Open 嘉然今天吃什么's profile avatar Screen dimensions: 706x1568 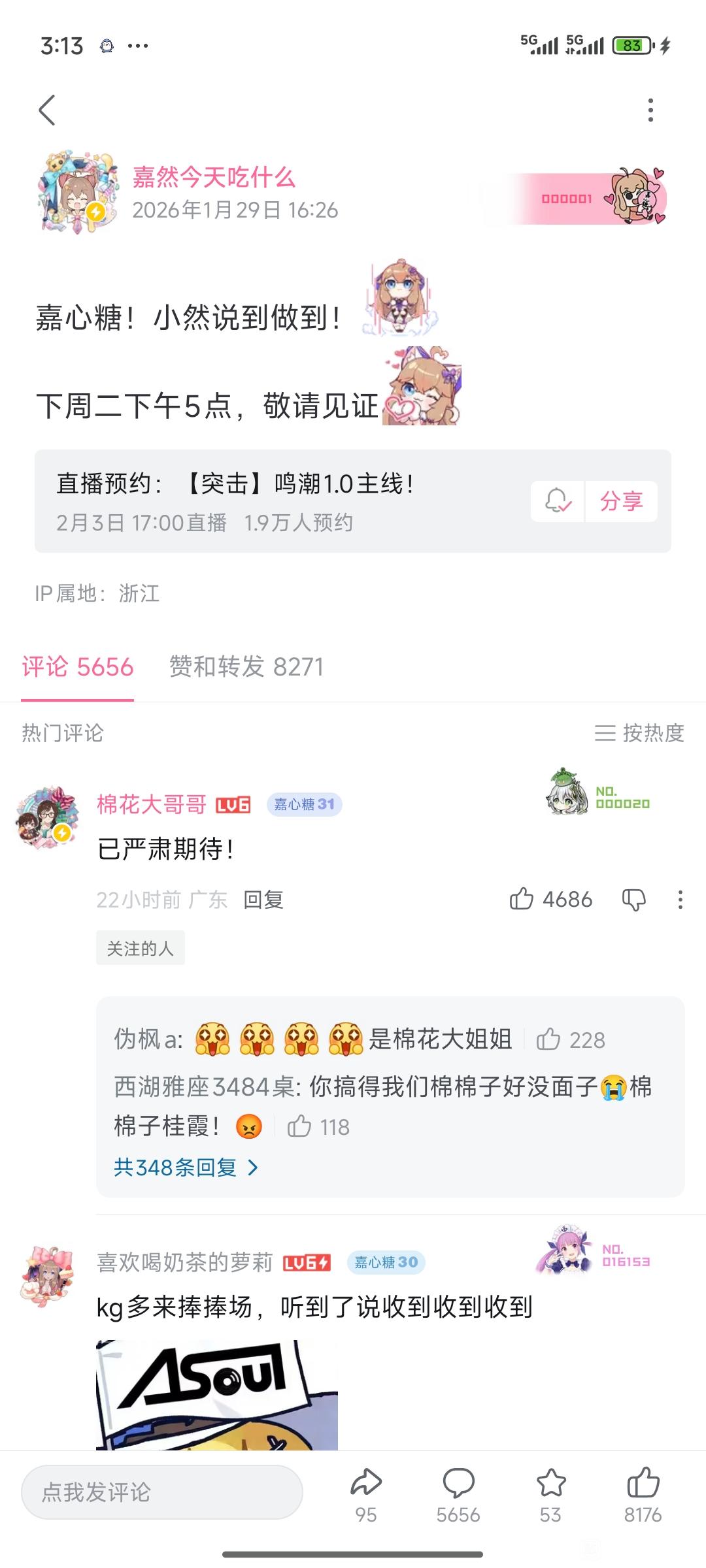click(77, 193)
